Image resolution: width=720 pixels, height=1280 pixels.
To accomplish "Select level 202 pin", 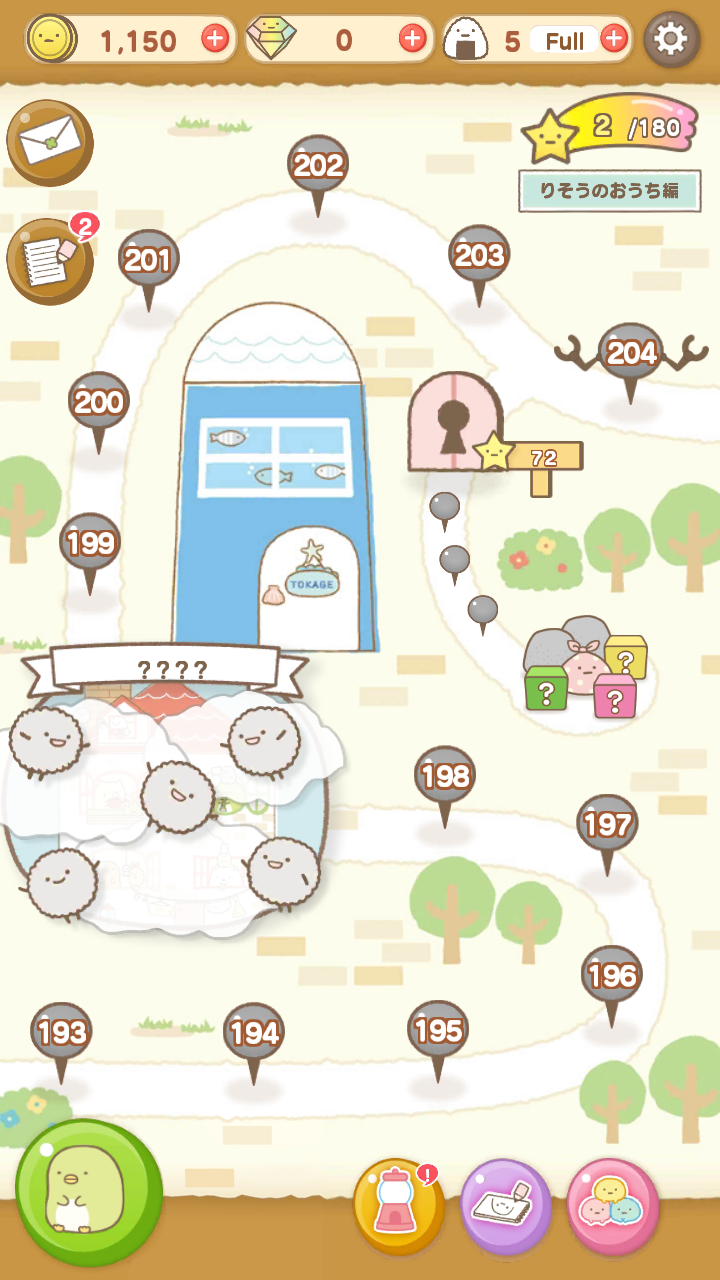I will [x=318, y=166].
